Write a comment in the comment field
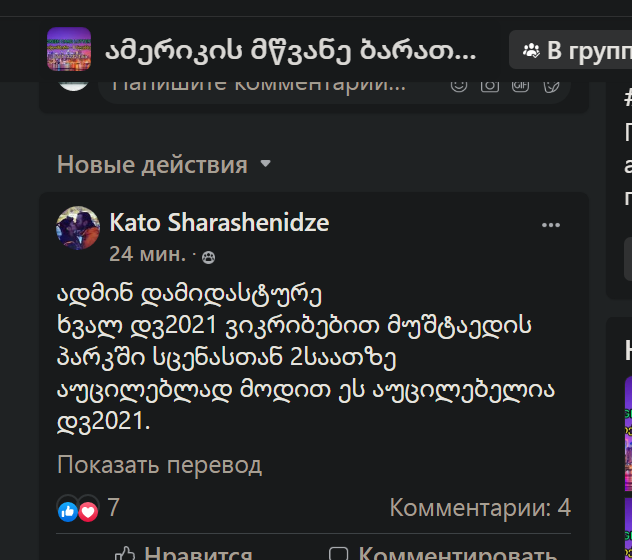The width and height of the screenshot is (632, 560). pos(260,85)
